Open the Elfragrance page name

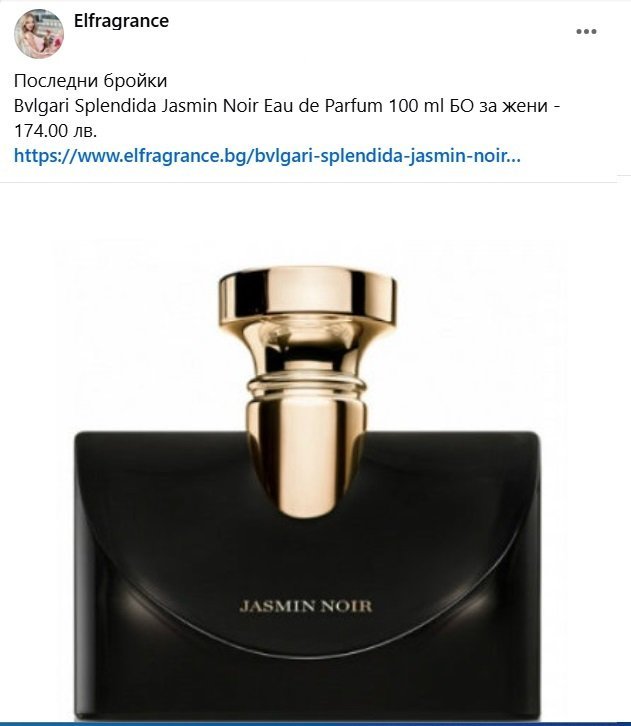click(121, 21)
